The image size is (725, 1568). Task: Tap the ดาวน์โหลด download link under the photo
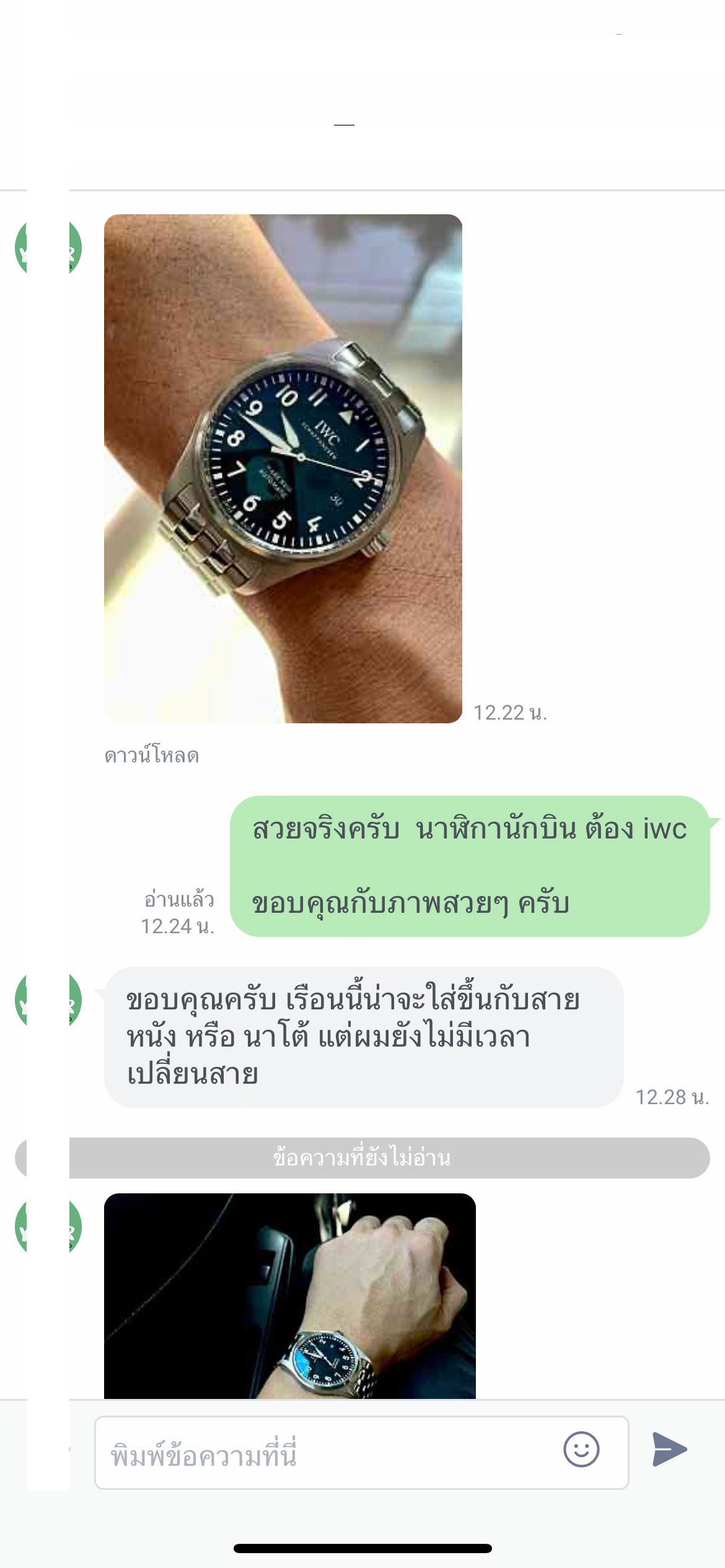(x=152, y=756)
